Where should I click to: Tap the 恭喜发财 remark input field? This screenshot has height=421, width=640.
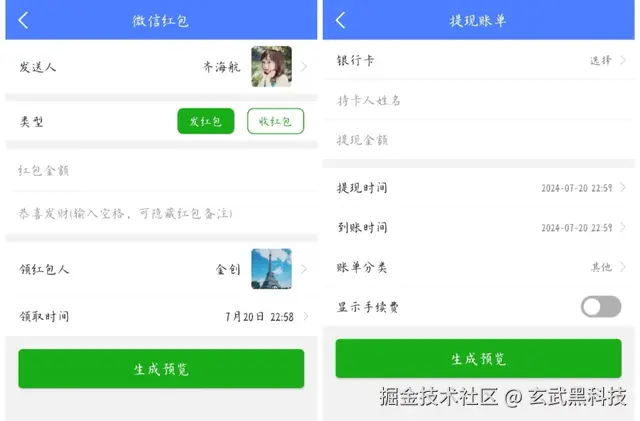(161, 213)
